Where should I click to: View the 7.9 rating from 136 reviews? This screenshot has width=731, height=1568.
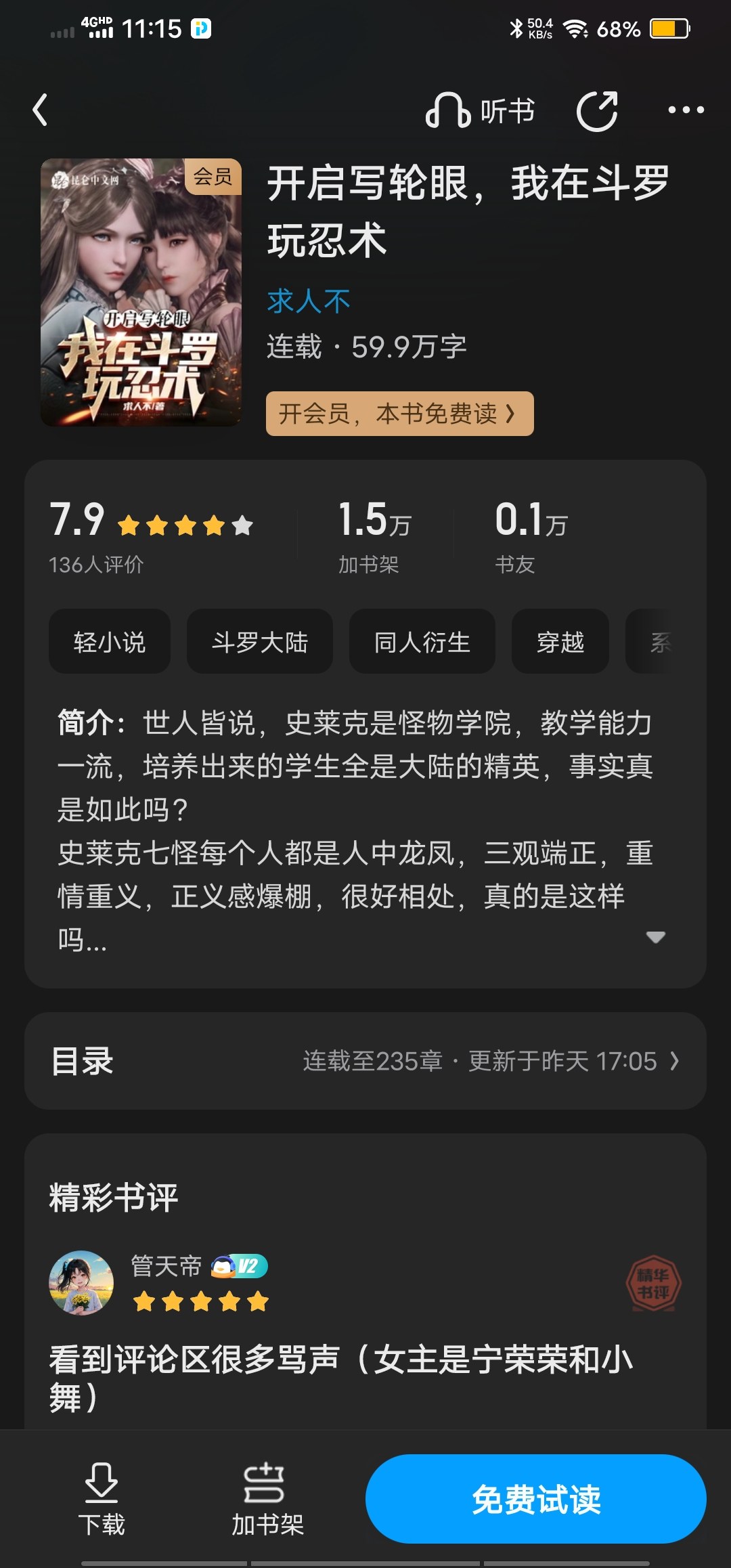pos(152,535)
